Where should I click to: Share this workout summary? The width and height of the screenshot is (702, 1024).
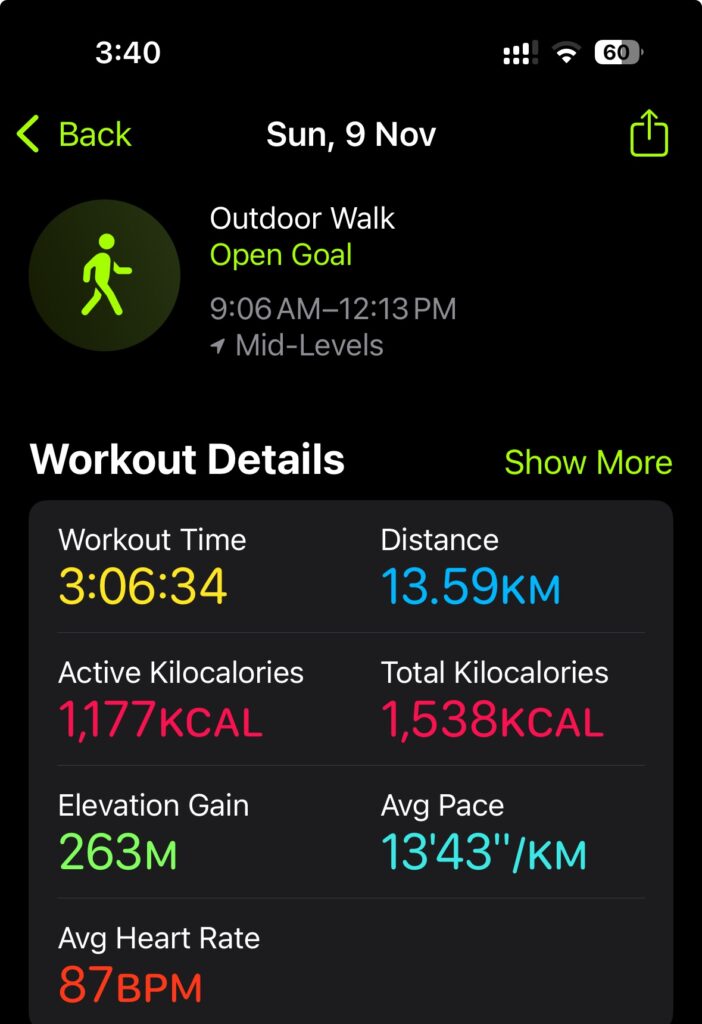point(648,133)
